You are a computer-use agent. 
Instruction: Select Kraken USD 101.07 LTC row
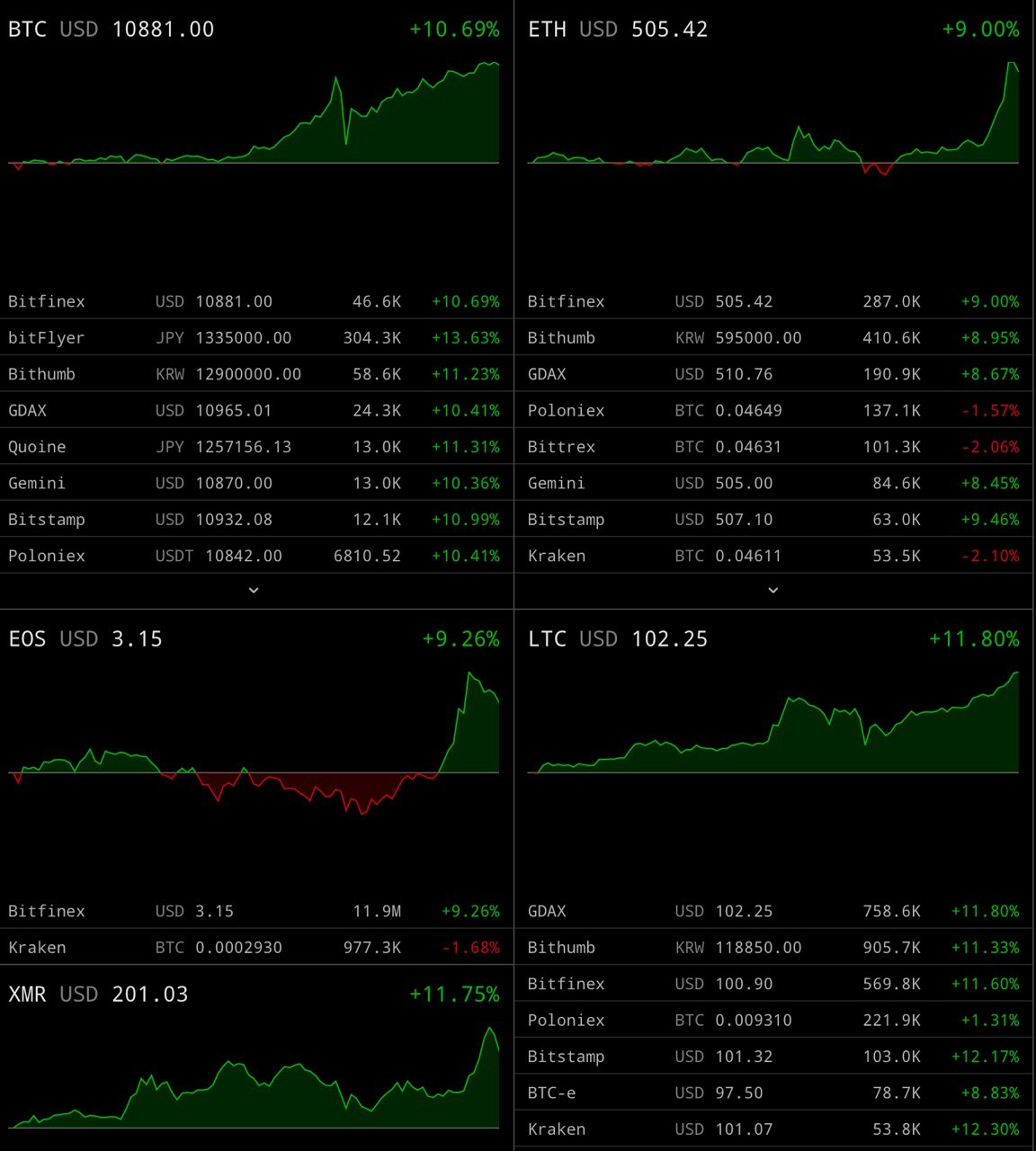(x=774, y=1129)
